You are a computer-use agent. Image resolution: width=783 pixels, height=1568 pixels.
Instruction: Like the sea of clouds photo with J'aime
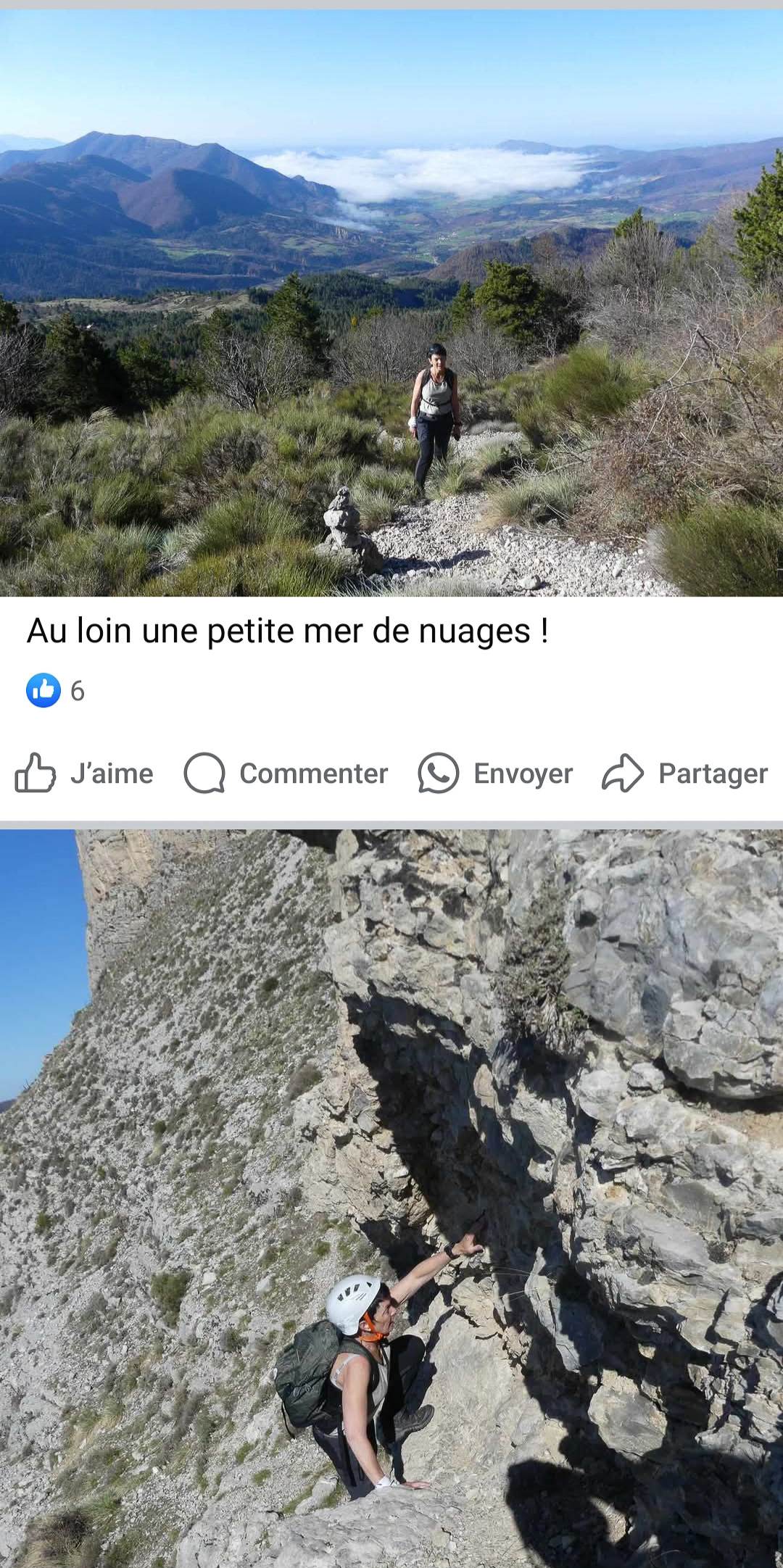click(85, 773)
